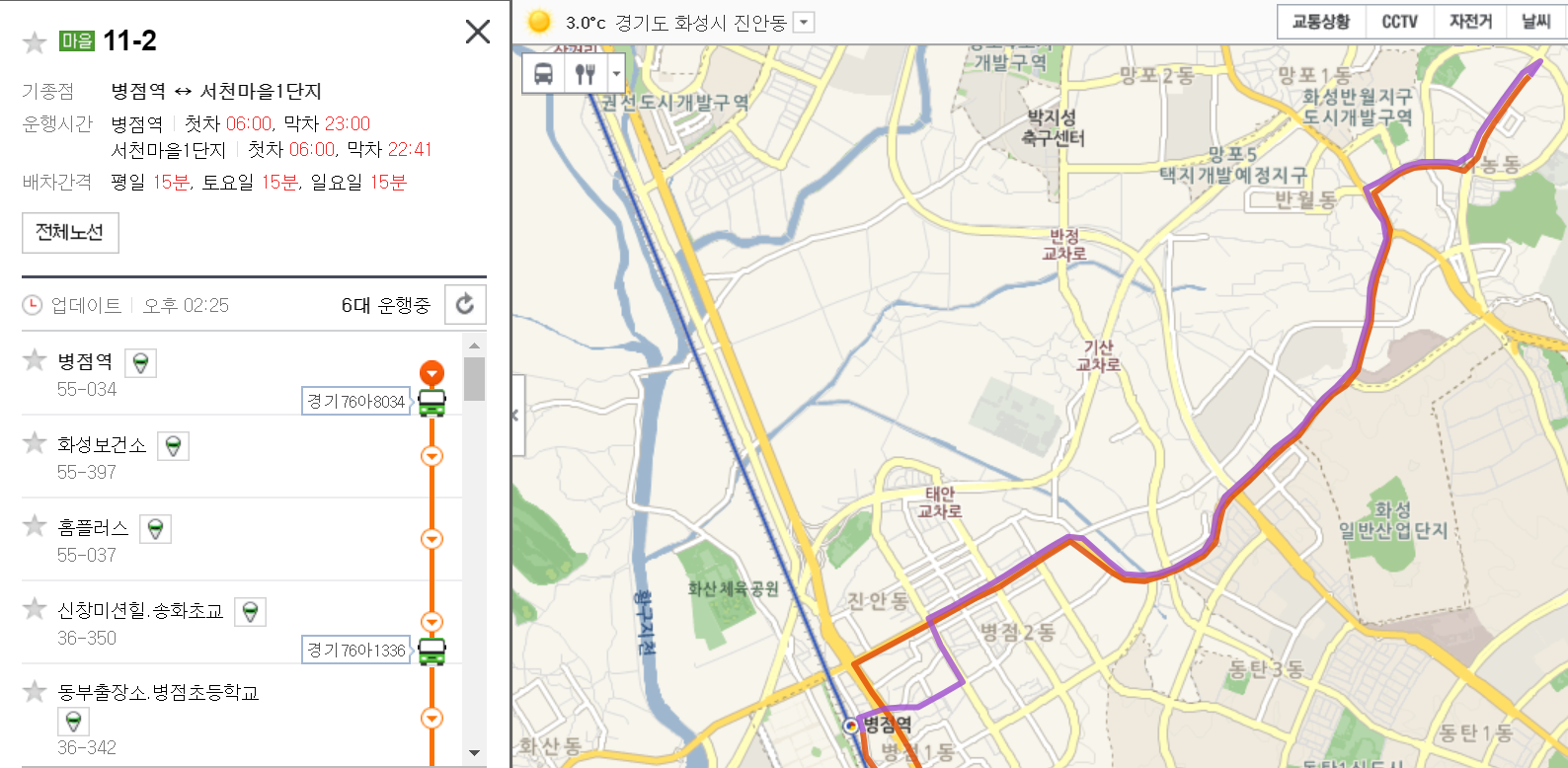Open the 신창미션힐.송화초교 stop row
Screen dimensions: 1568x768
click(139, 611)
